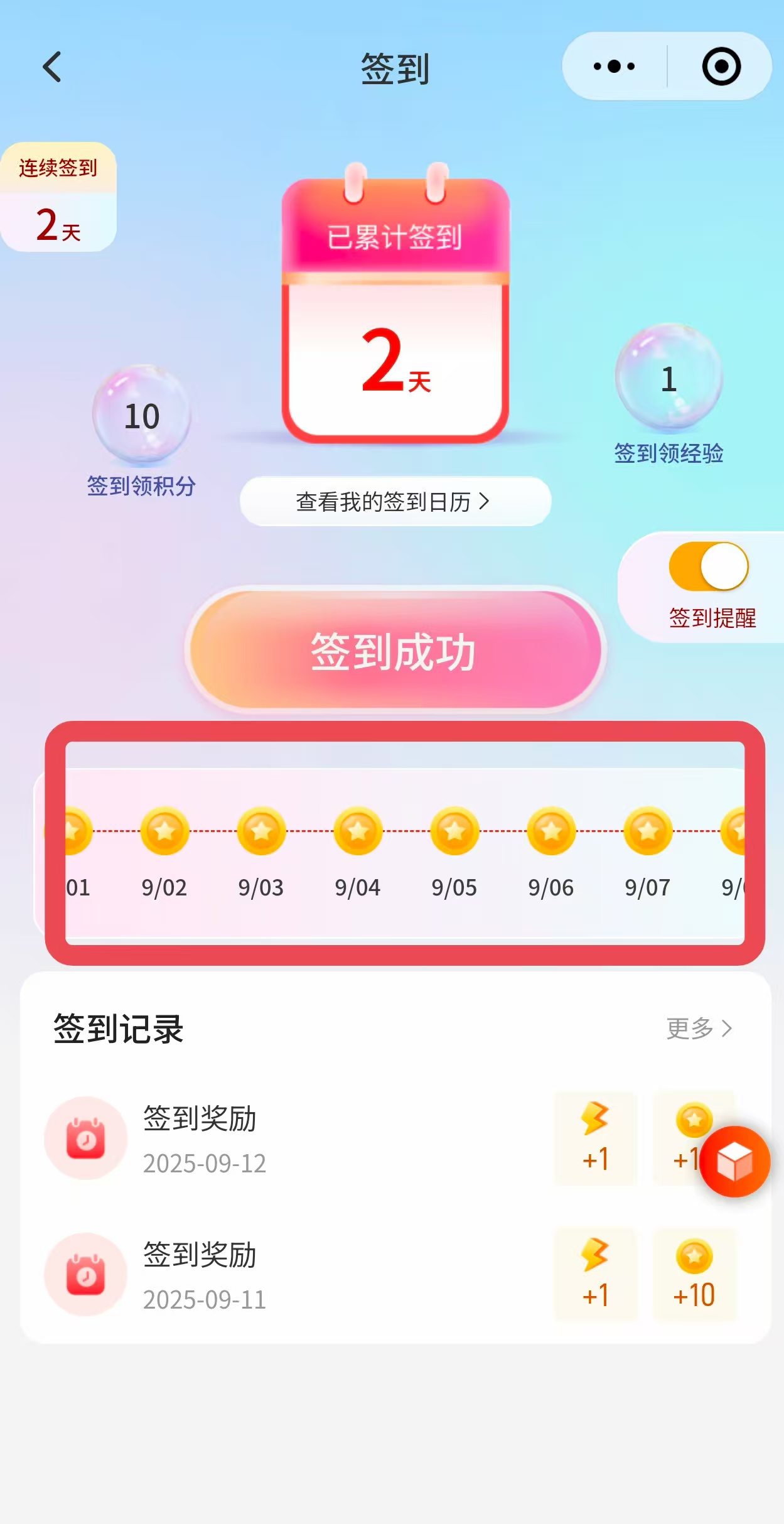The image size is (784, 1524).
Task: Open 查看我的签到日历 calendar link
Action: tap(395, 501)
